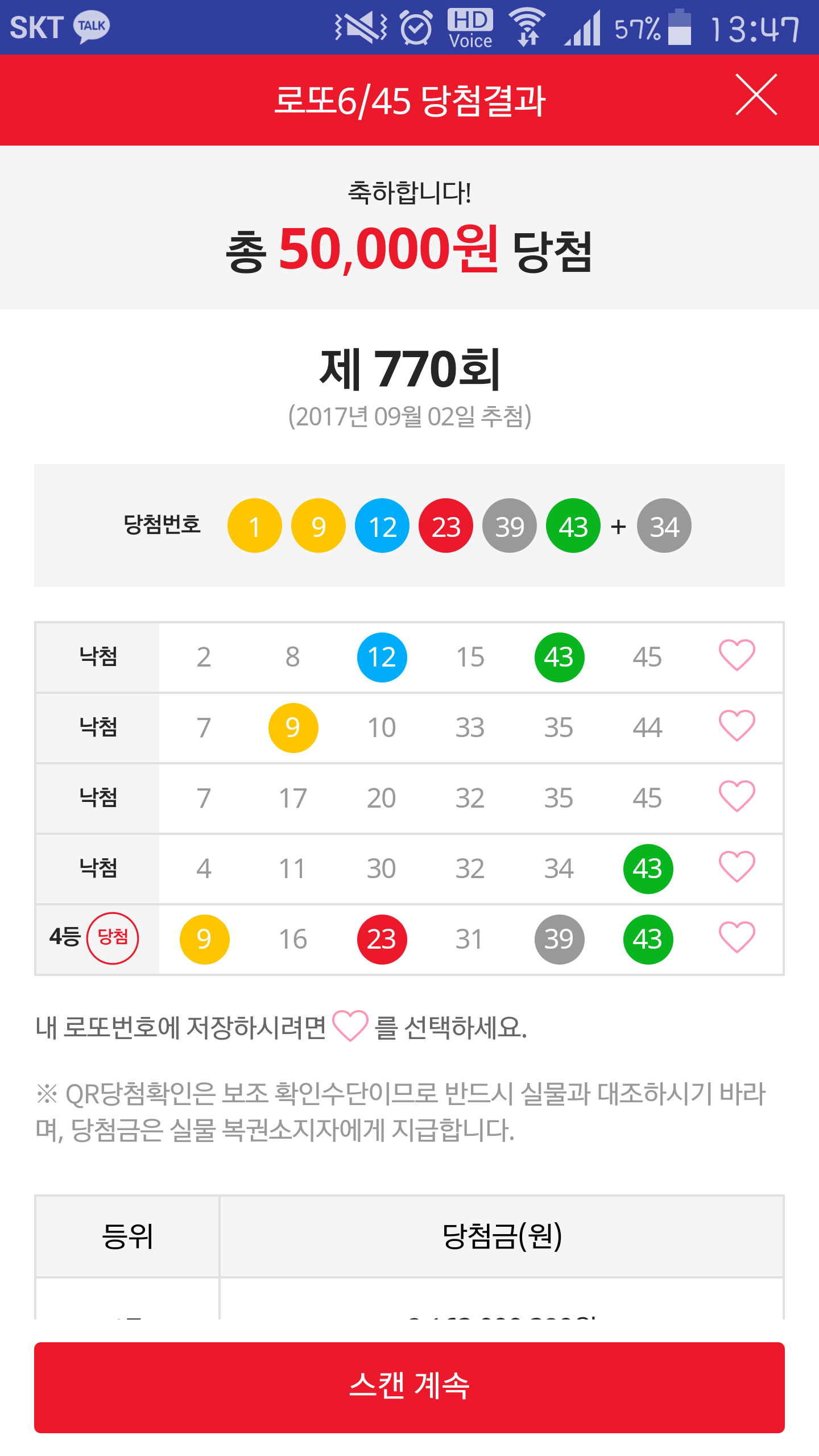Save the row starting with 7, 17 via heart
The image size is (819, 1456).
(x=737, y=796)
